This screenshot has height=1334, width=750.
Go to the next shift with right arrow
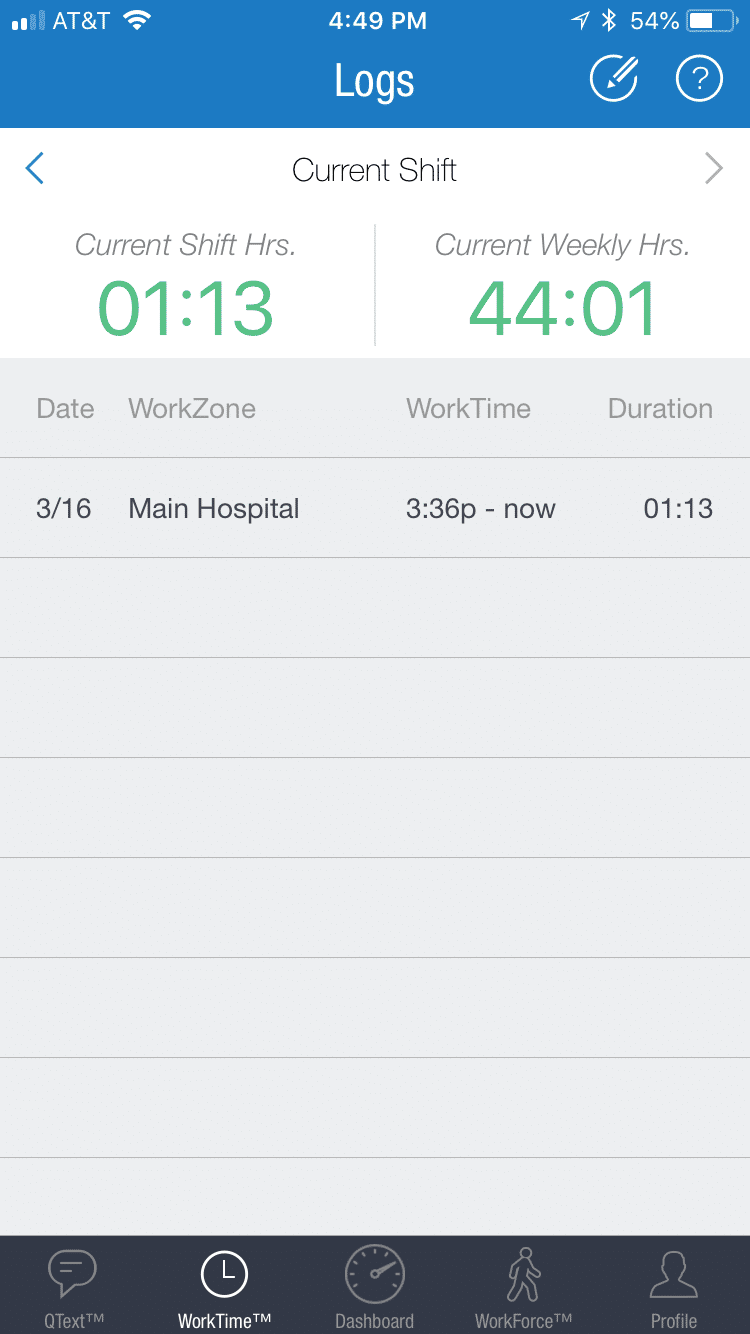(x=713, y=169)
